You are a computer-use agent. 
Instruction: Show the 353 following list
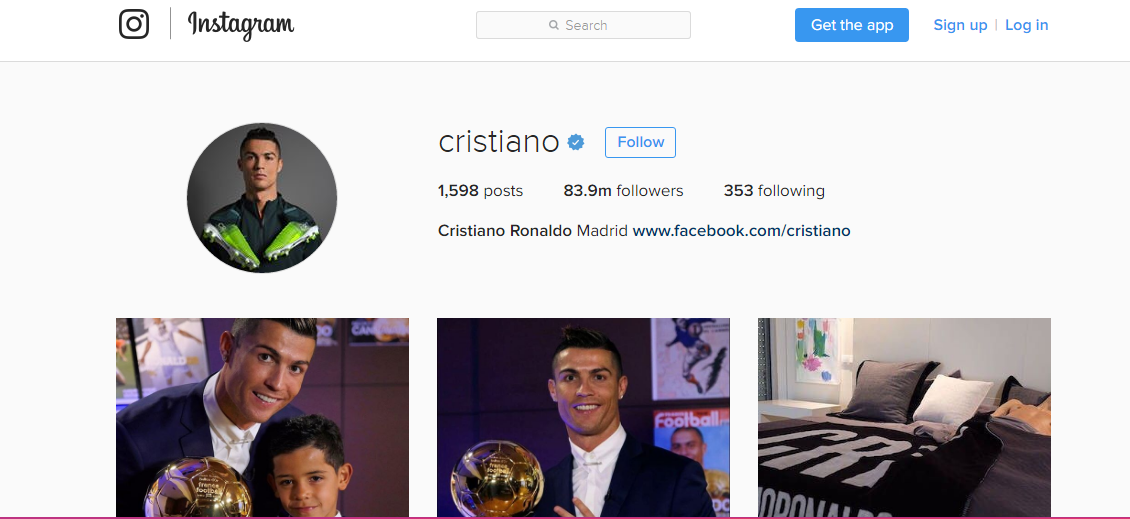[x=774, y=190]
